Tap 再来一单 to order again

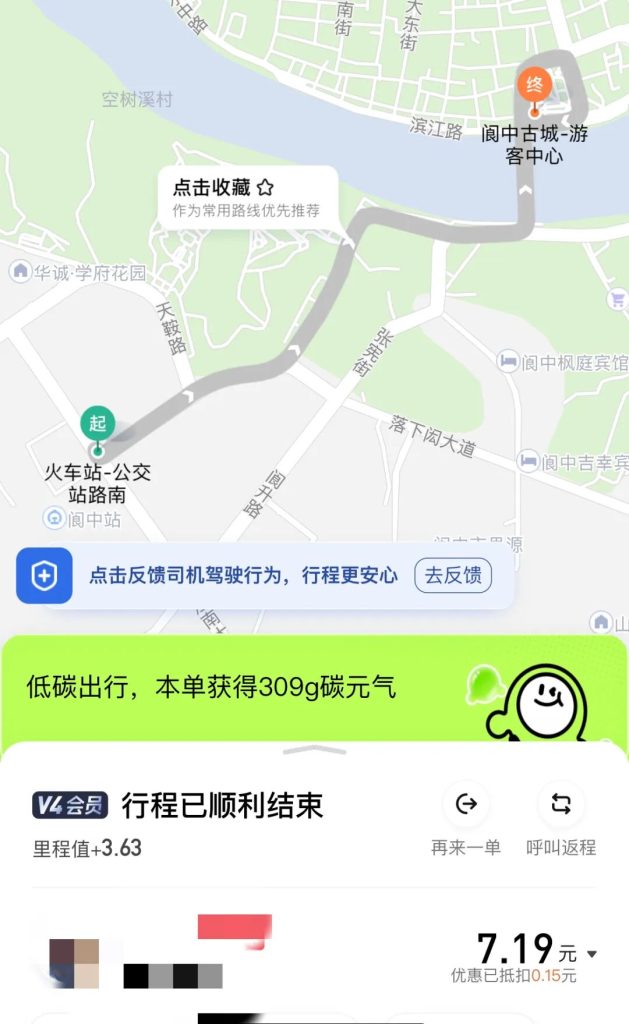click(x=465, y=819)
